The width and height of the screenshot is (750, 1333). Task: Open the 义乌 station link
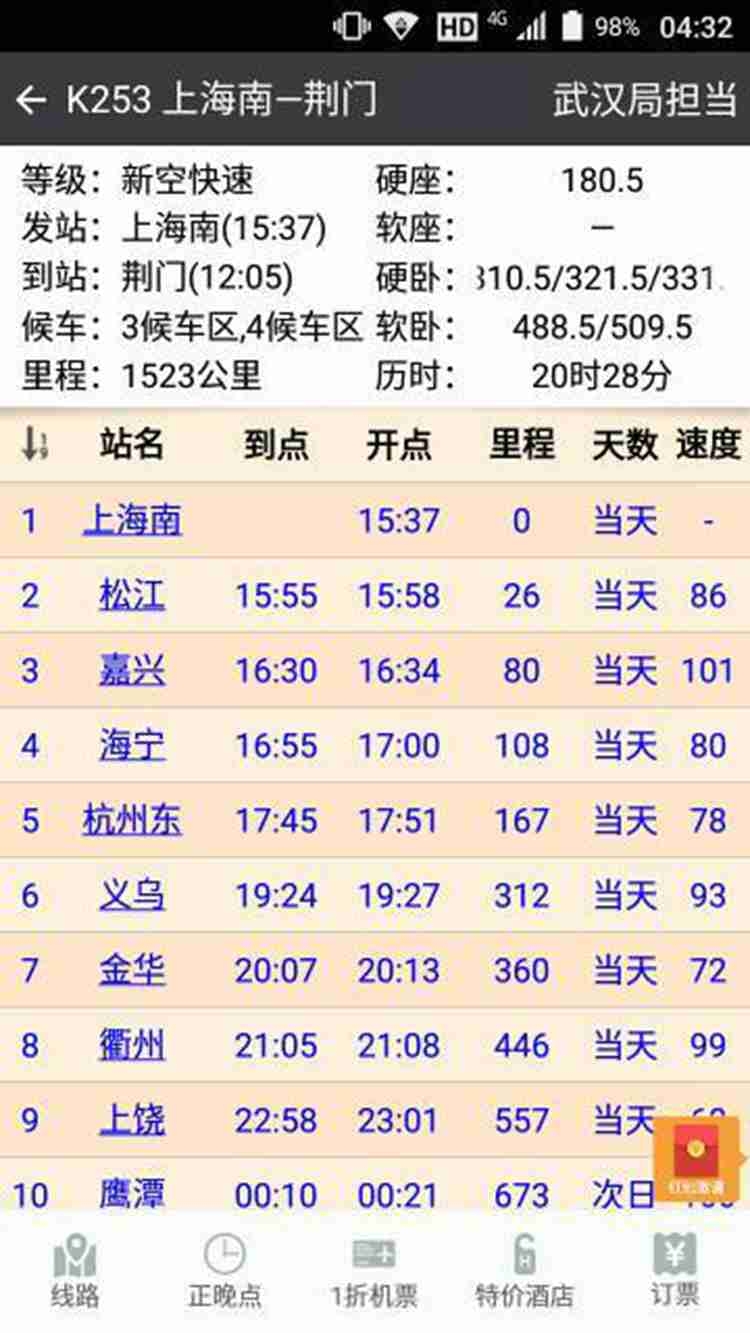click(x=132, y=895)
